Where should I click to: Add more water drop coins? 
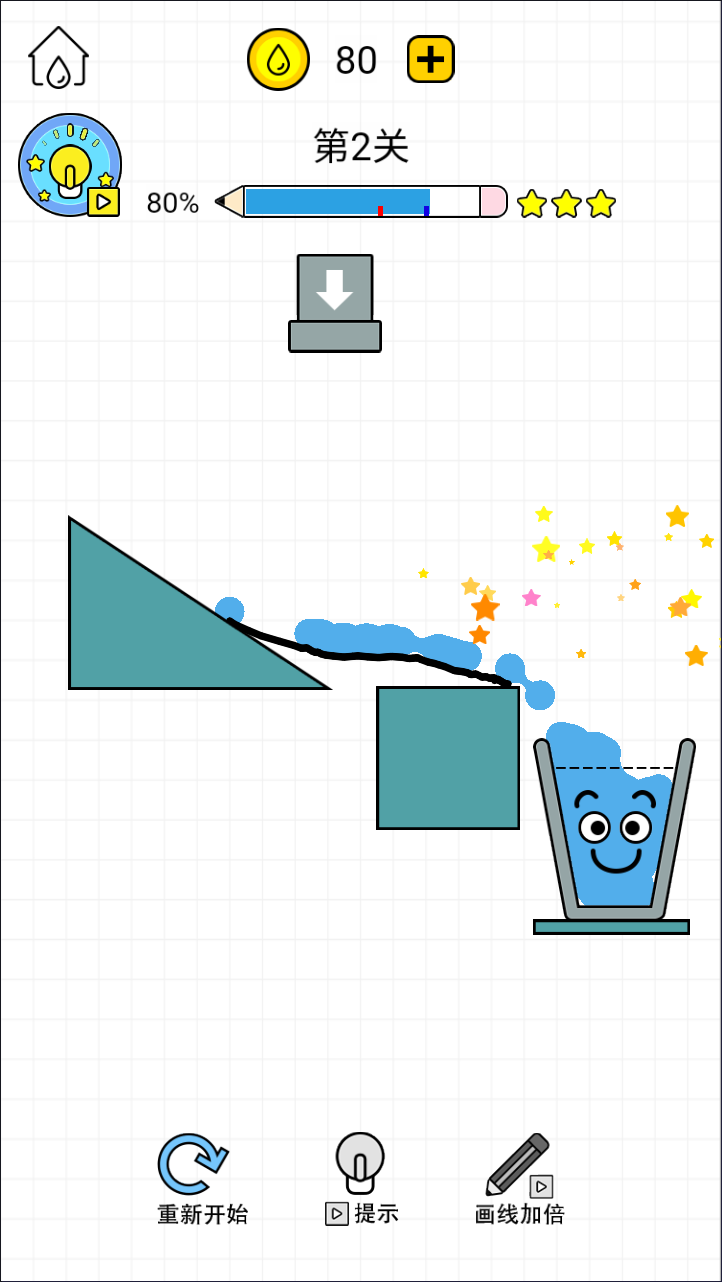tap(430, 60)
